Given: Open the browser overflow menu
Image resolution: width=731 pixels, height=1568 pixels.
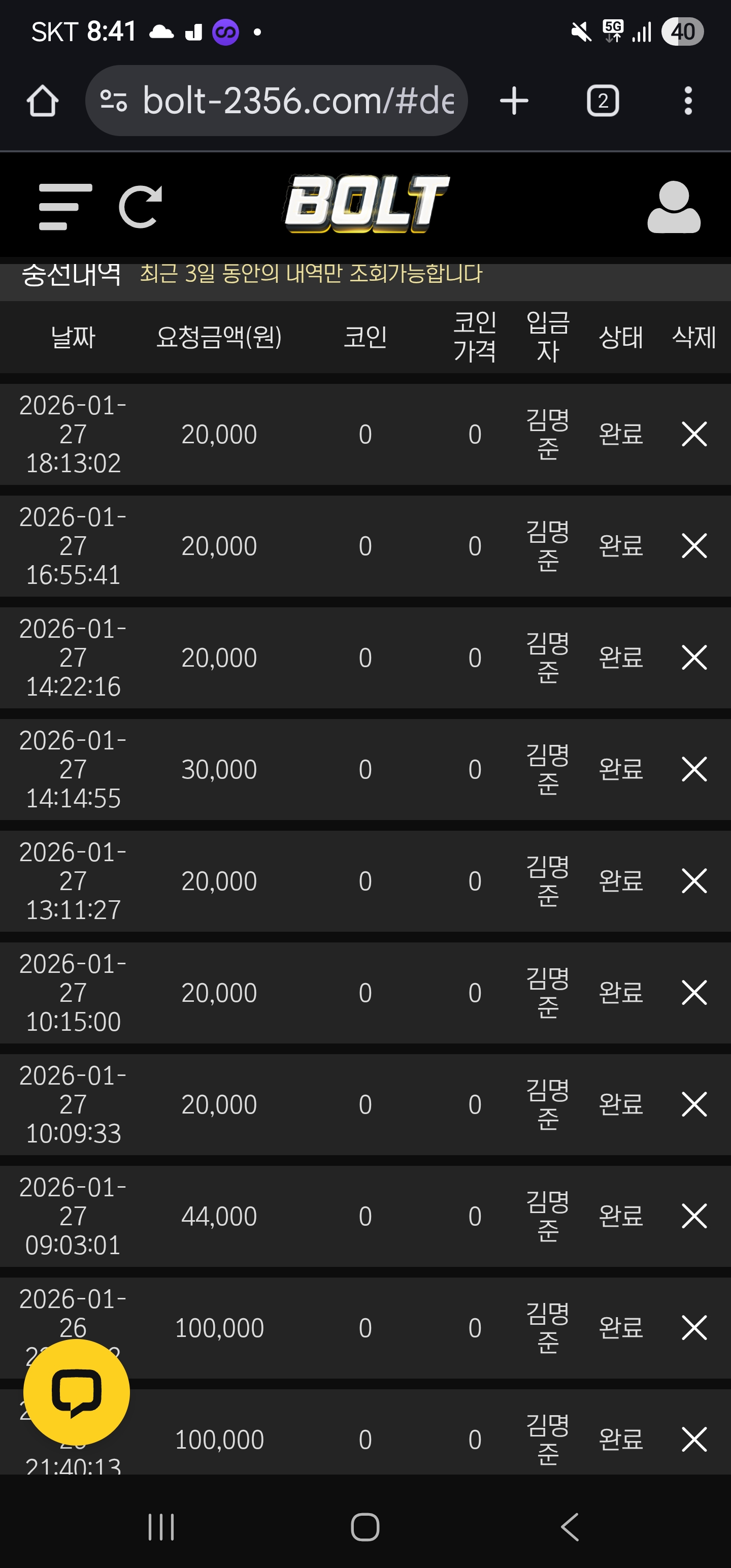Looking at the screenshot, I should [688, 101].
